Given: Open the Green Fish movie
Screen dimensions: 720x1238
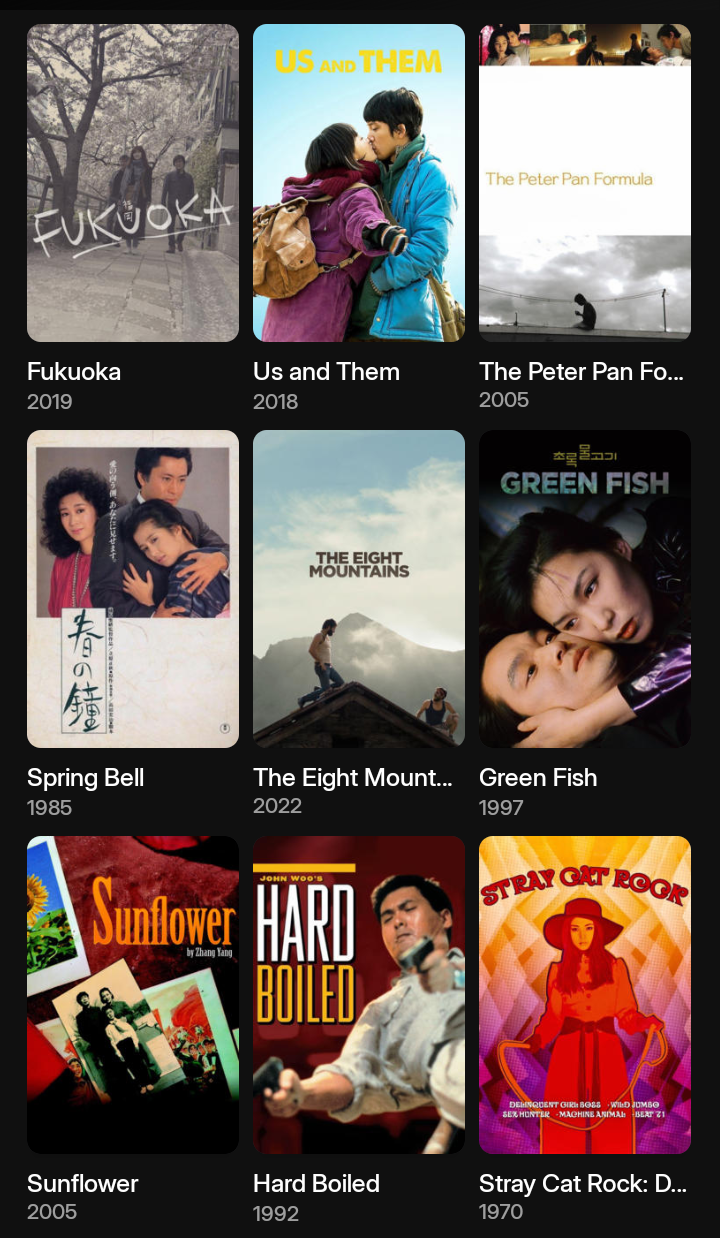Looking at the screenshot, I should (585, 589).
